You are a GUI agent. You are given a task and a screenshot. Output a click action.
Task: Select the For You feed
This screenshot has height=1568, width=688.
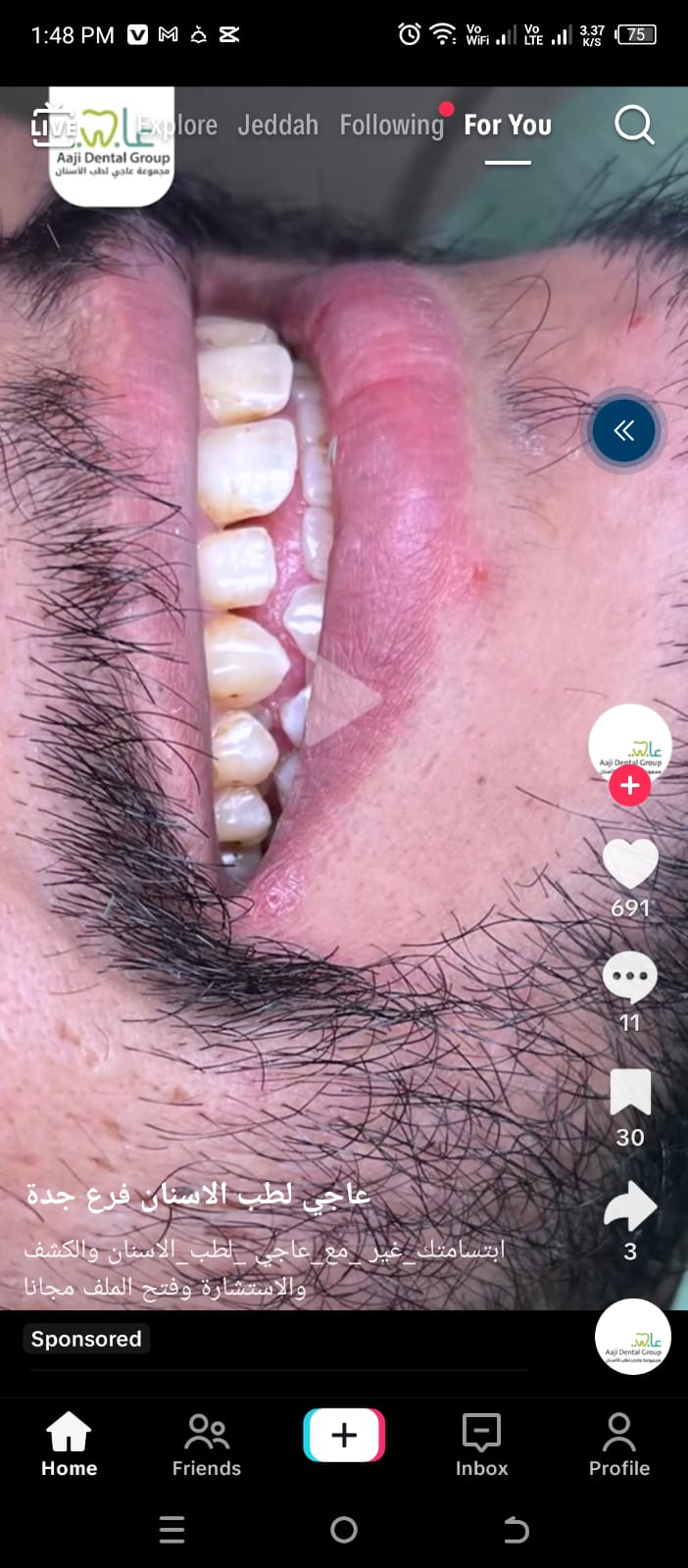pos(508,125)
